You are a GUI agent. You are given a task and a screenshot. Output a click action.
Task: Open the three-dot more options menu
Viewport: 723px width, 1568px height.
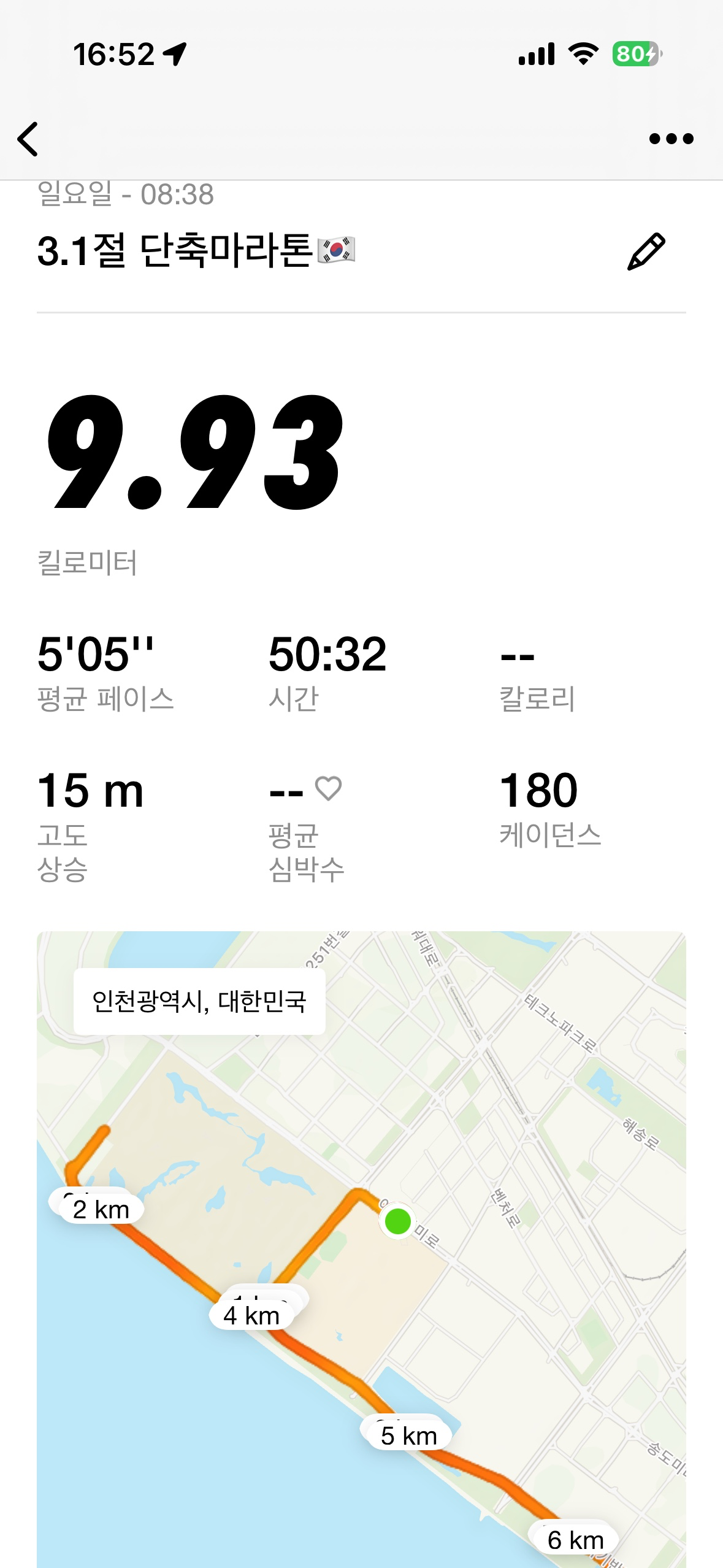tap(671, 139)
